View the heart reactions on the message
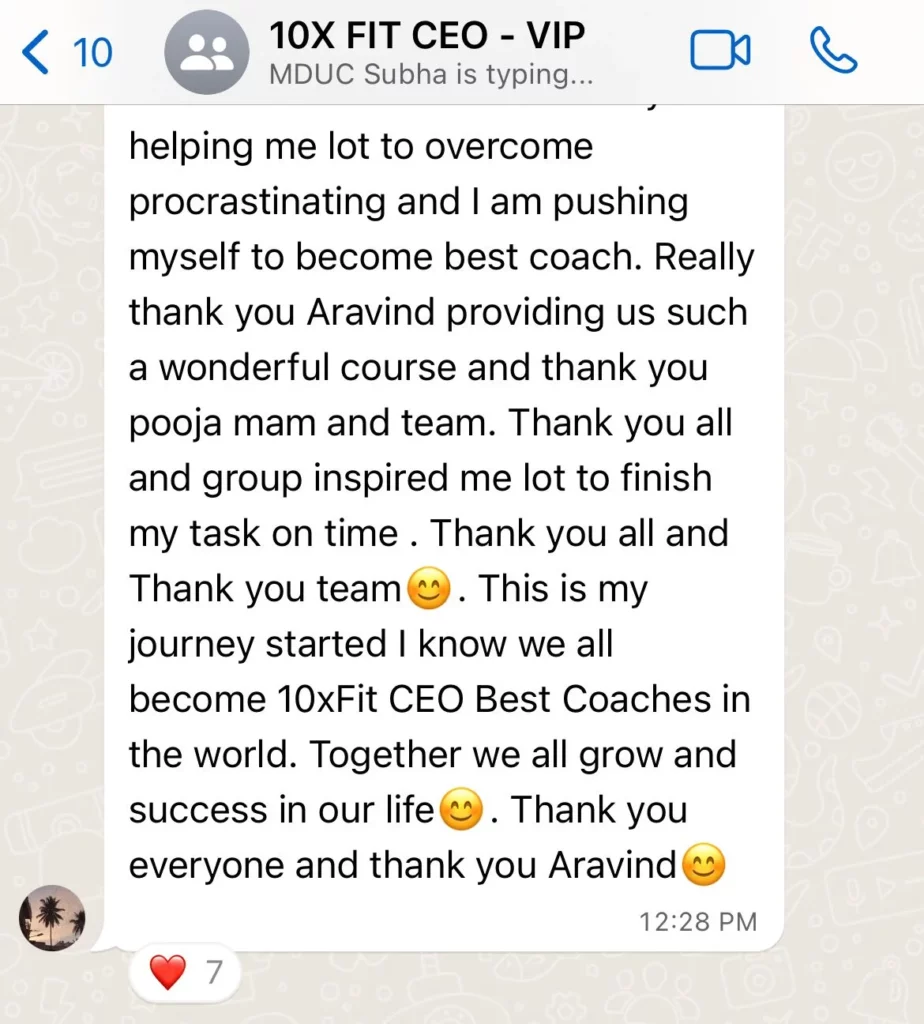The width and height of the screenshot is (924, 1024). tap(185, 971)
